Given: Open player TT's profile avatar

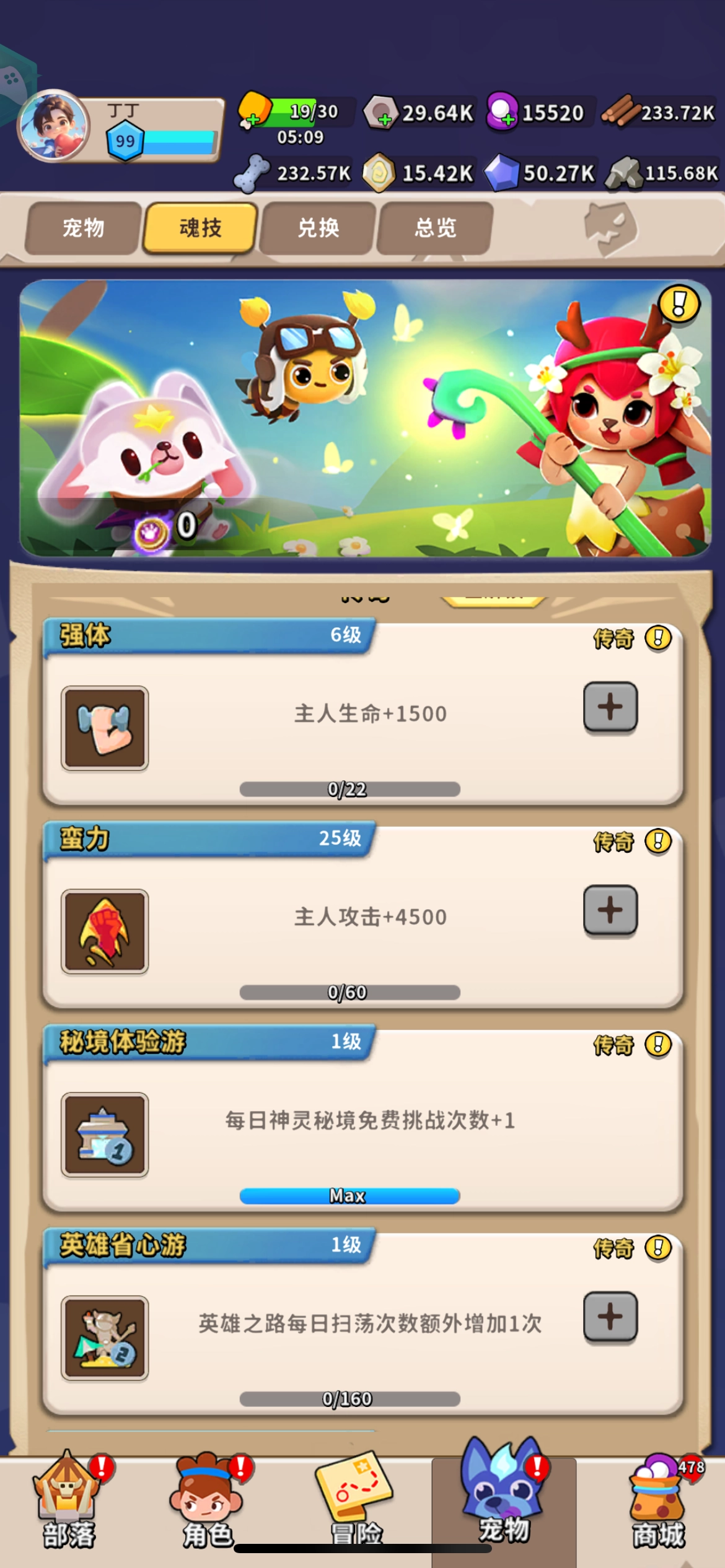Looking at the screenshot, I should [x=53, y=126].
